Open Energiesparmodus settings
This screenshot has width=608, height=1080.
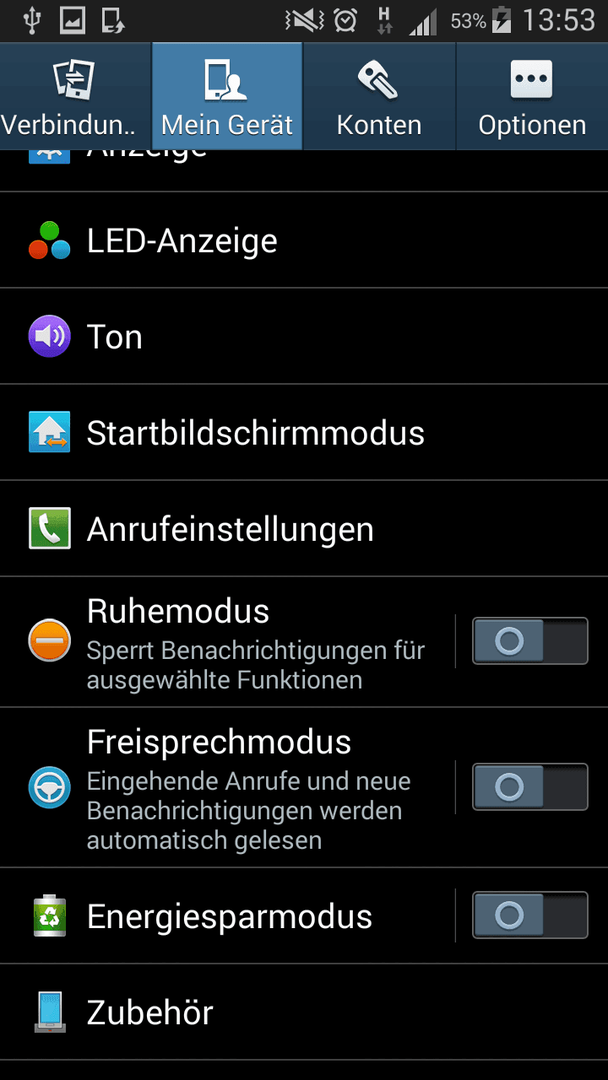pyautogui.click(x=227, y=916)
